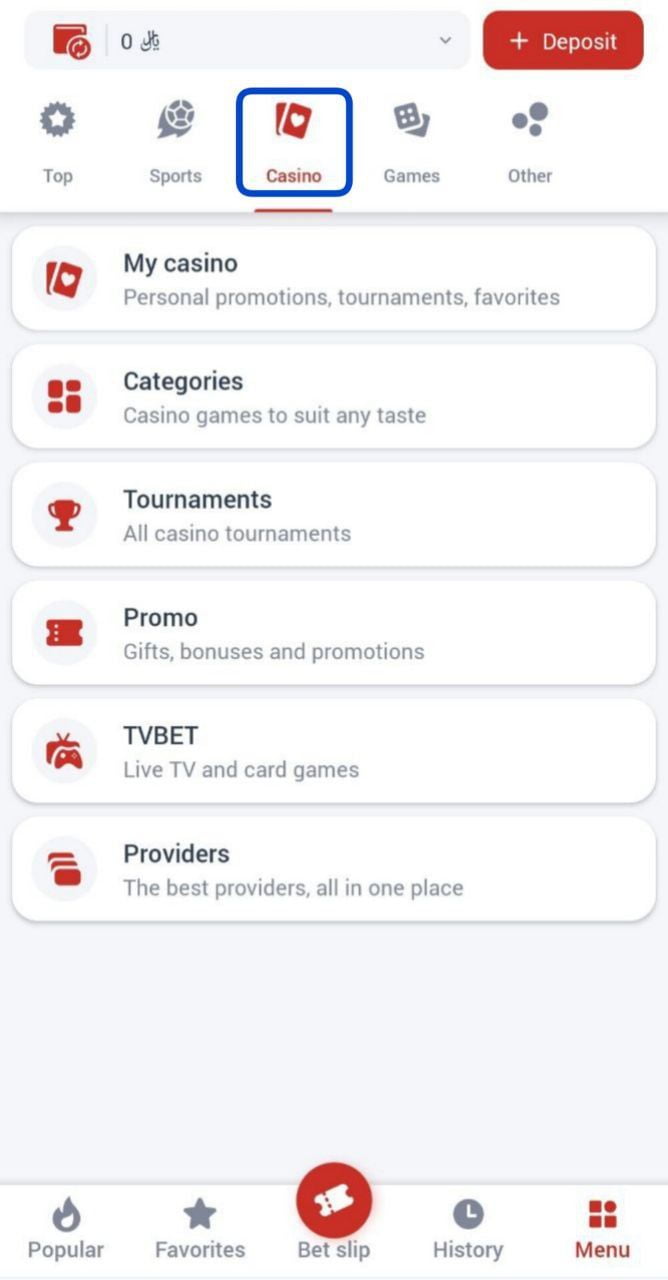This screenshot has width=668, height=1280.
Task: Open Promo gifts and bonuses
Action: point(333,633)
